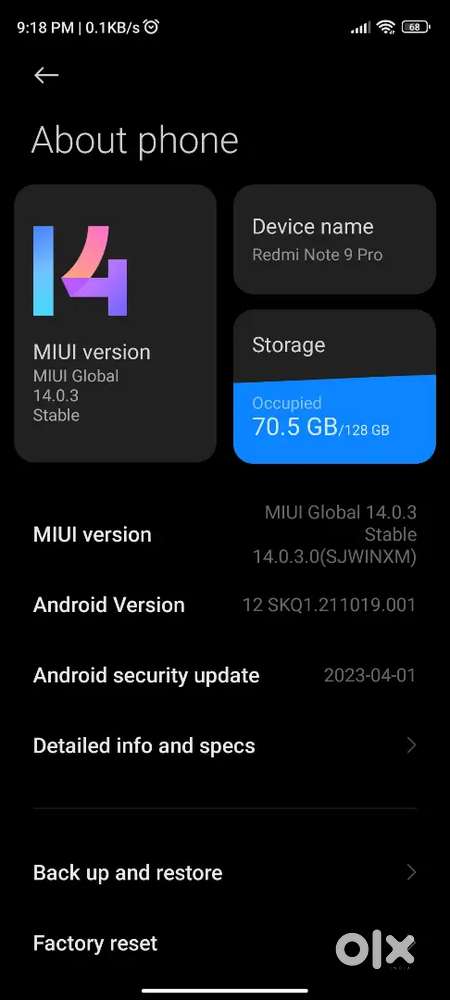The height and width of the screenshot is (1000, 450).
Task: Open the Android security update row
Action: (225, 675)
